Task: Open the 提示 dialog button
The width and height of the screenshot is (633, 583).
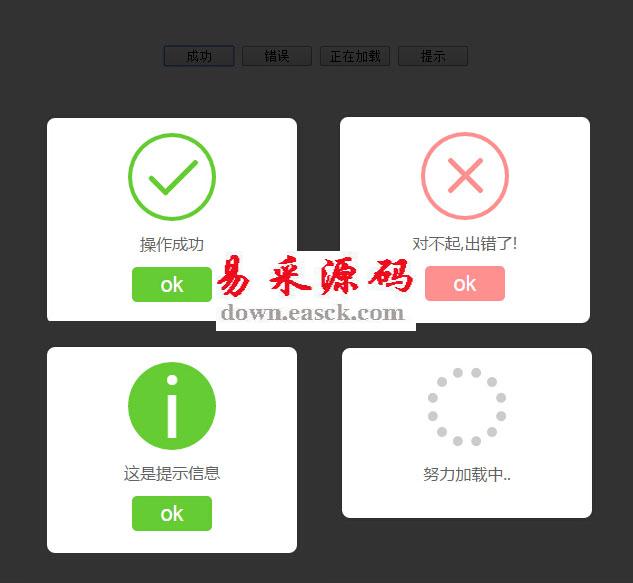Action: tap(433, 56)
